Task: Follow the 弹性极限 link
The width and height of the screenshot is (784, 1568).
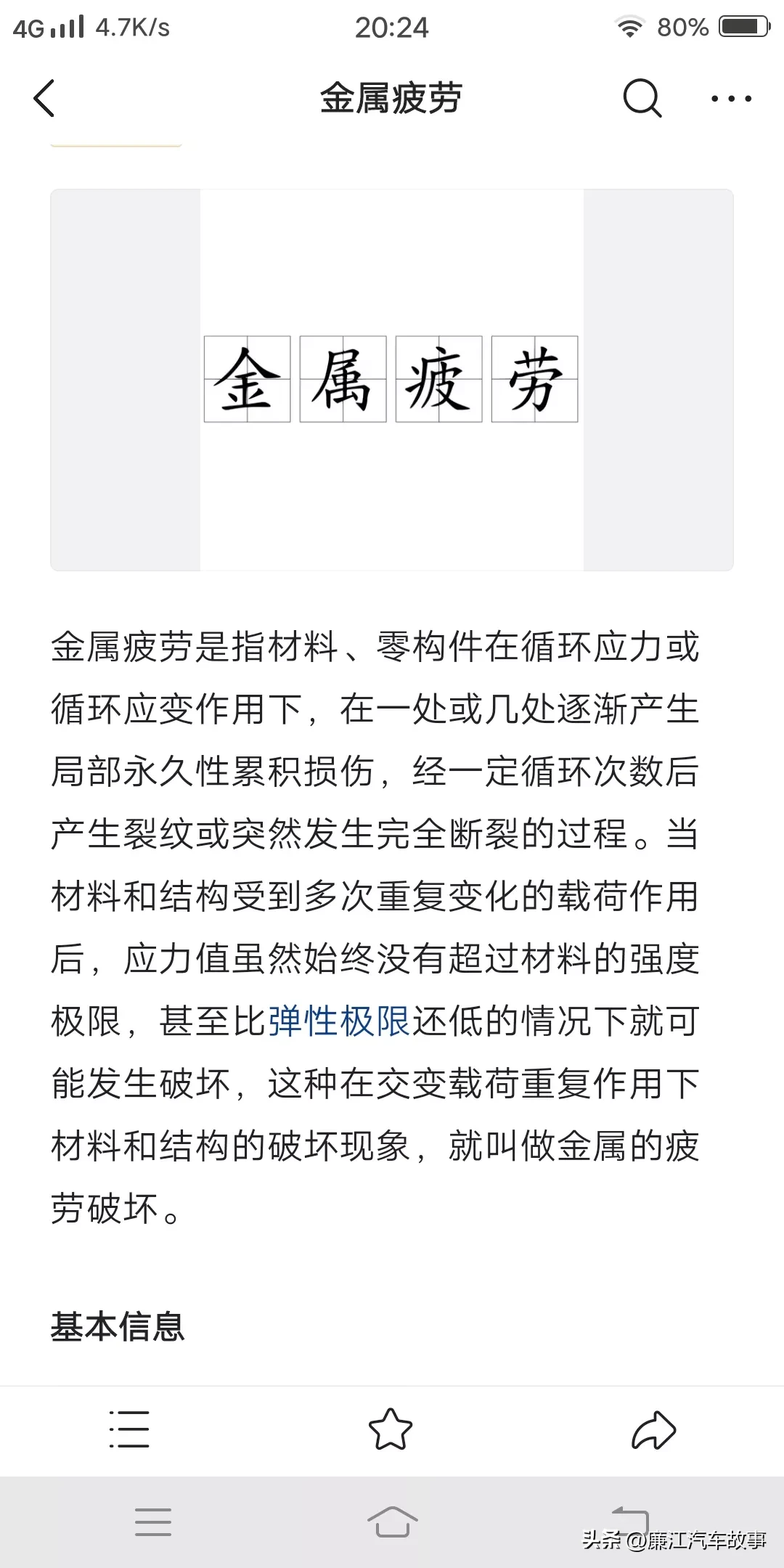Action: 339,1021
